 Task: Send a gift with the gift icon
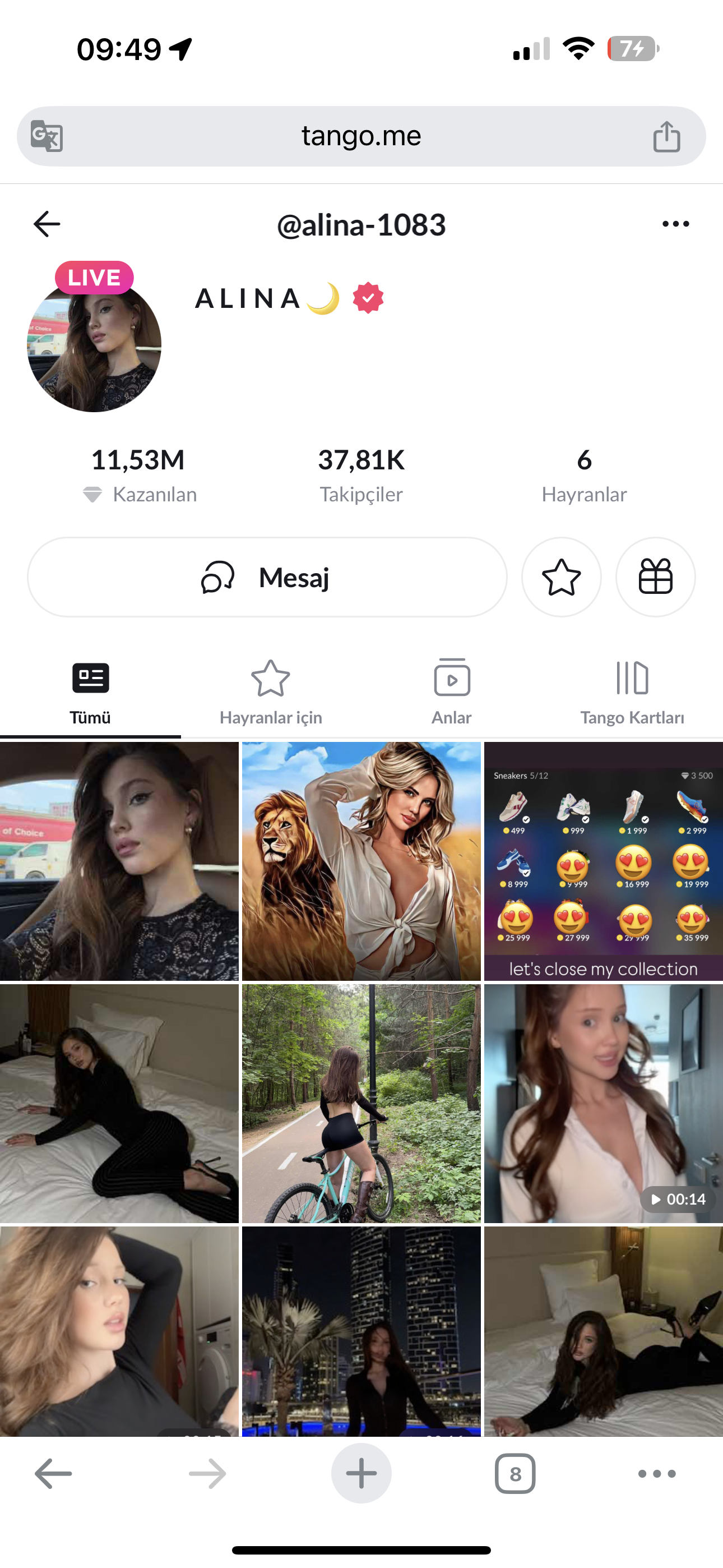tap(655, 577)
